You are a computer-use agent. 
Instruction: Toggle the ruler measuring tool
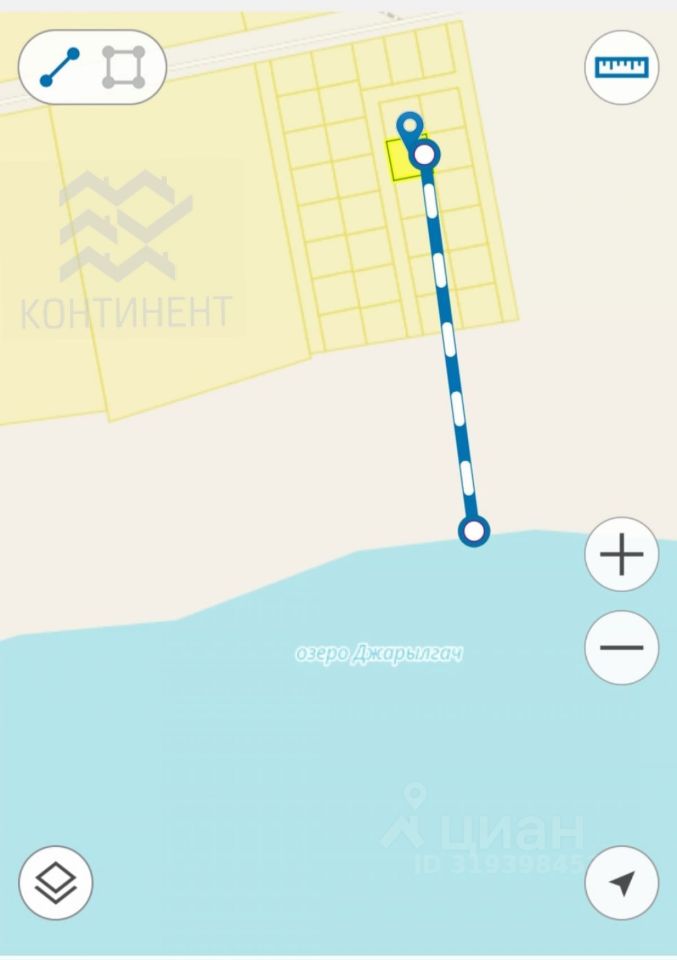(x=621, y=67)
